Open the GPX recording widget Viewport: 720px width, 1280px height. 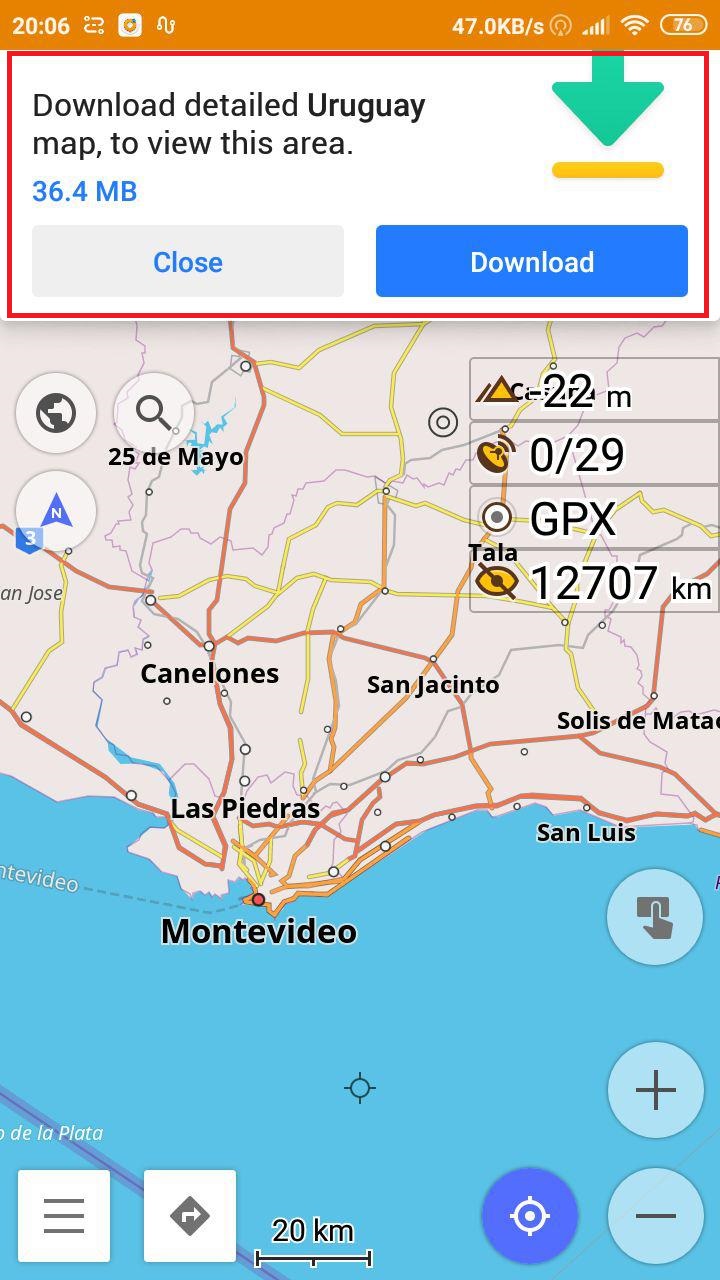(594, 518)
